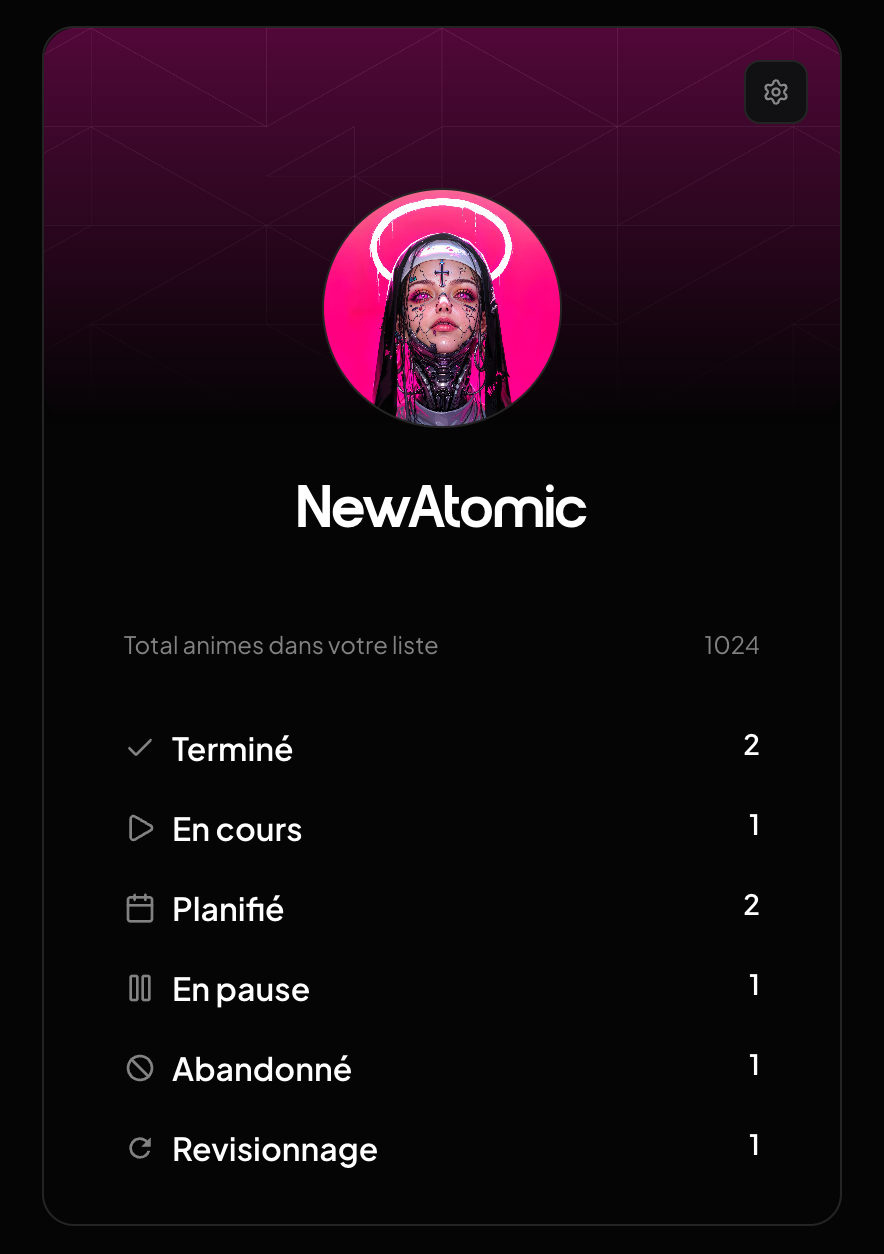This screenshot has width=884, height=1254.
Task: Switch to the En cours category row
Action: (x=237, y=828)
